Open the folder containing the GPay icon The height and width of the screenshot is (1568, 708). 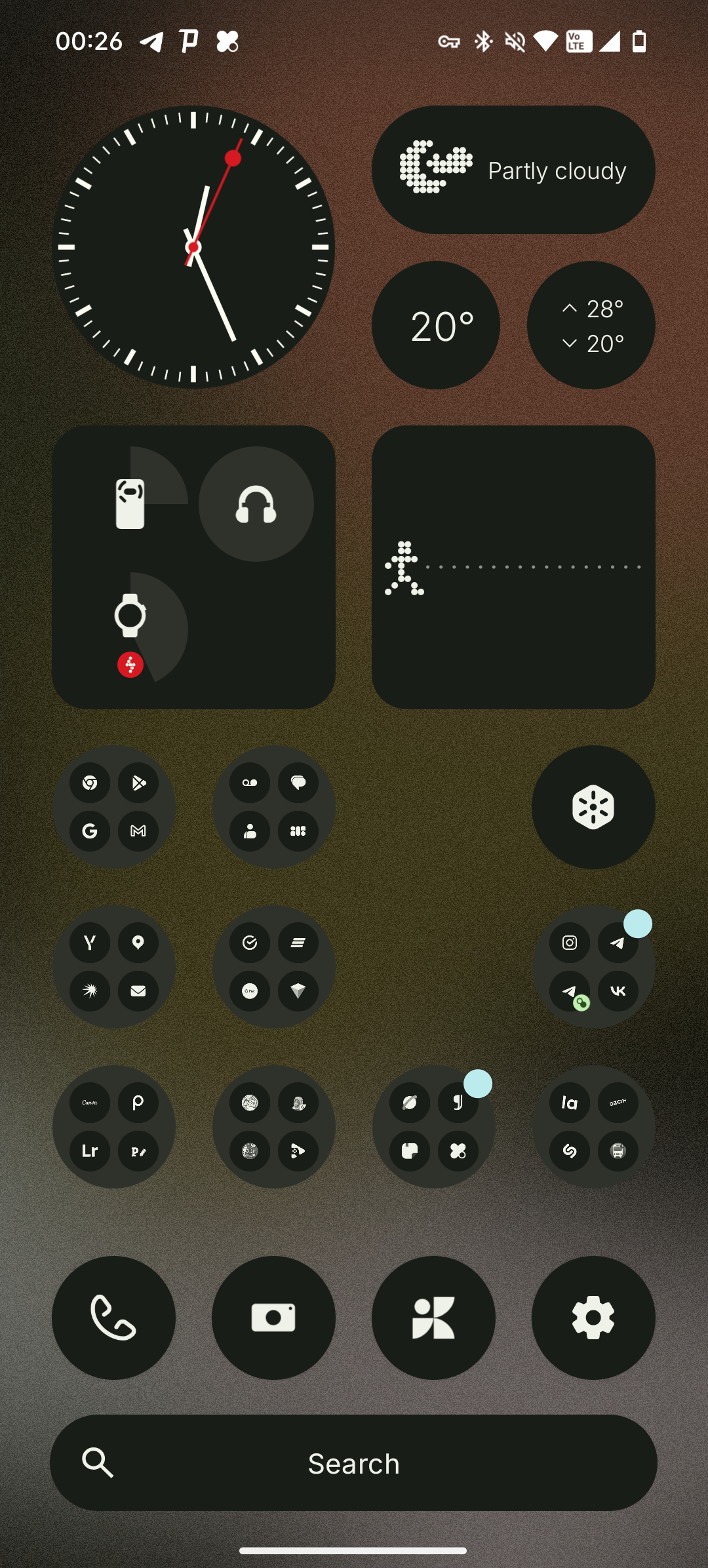point(273,967)
